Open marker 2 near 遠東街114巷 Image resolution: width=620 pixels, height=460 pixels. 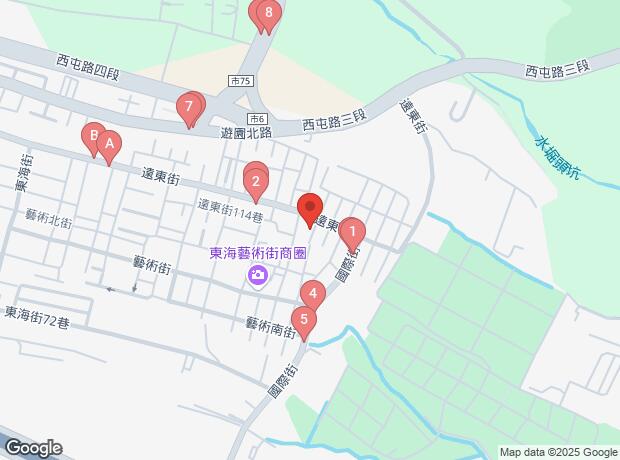pos(256,182)
